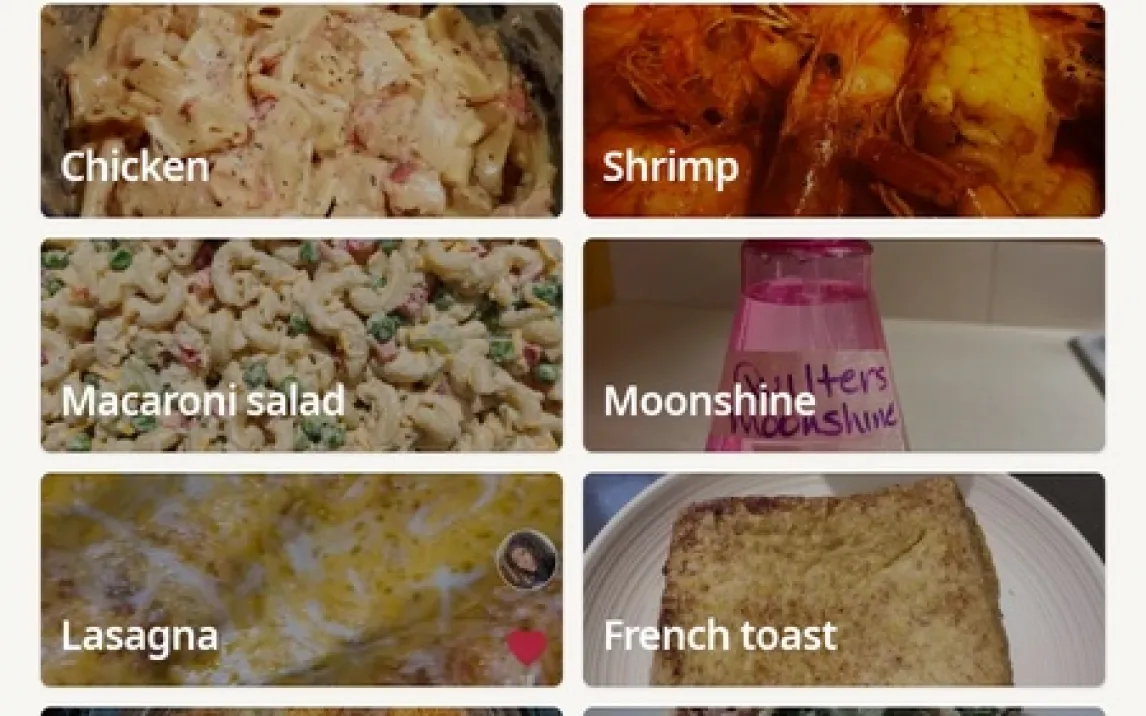Viewport: 1146px width, 716px height.
Task: Open the French toast tile
Action: tap(844, 580)
